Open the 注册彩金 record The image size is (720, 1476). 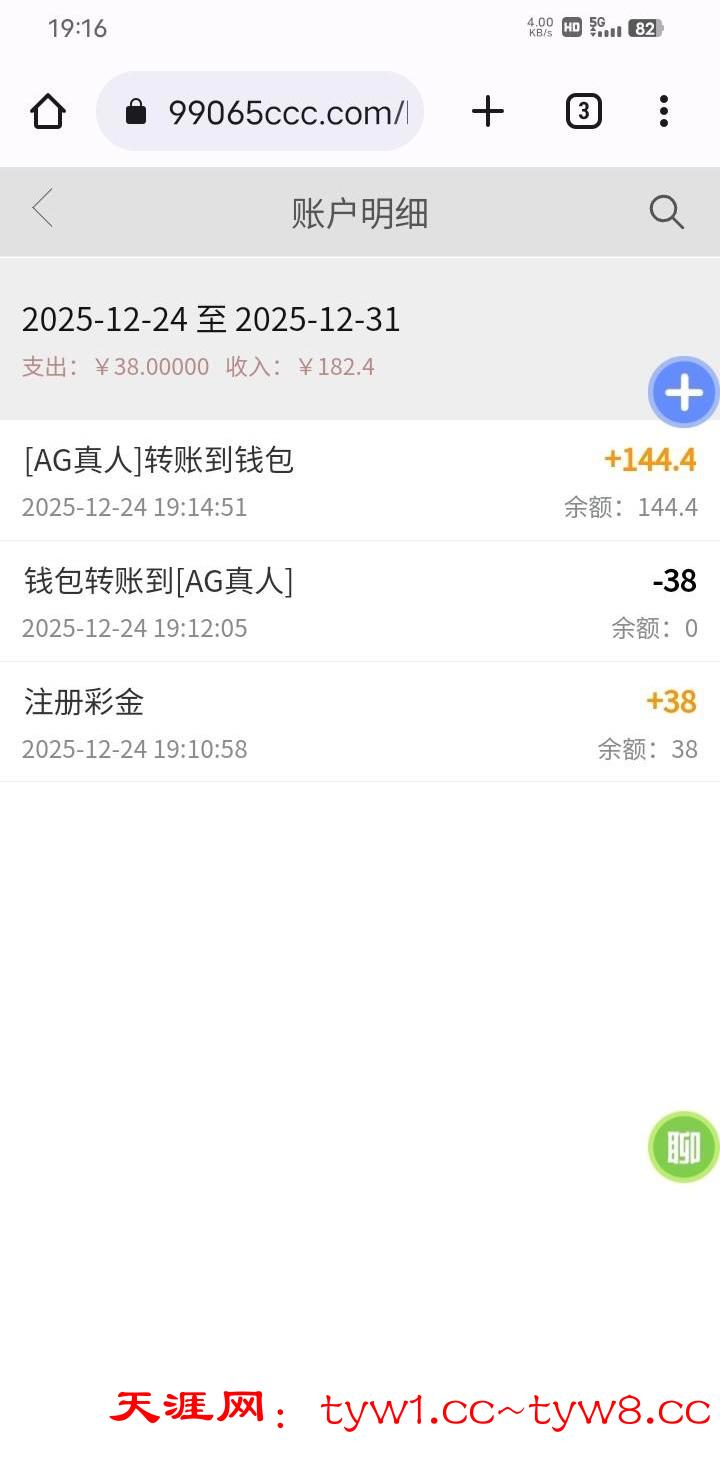click(360, 723)
